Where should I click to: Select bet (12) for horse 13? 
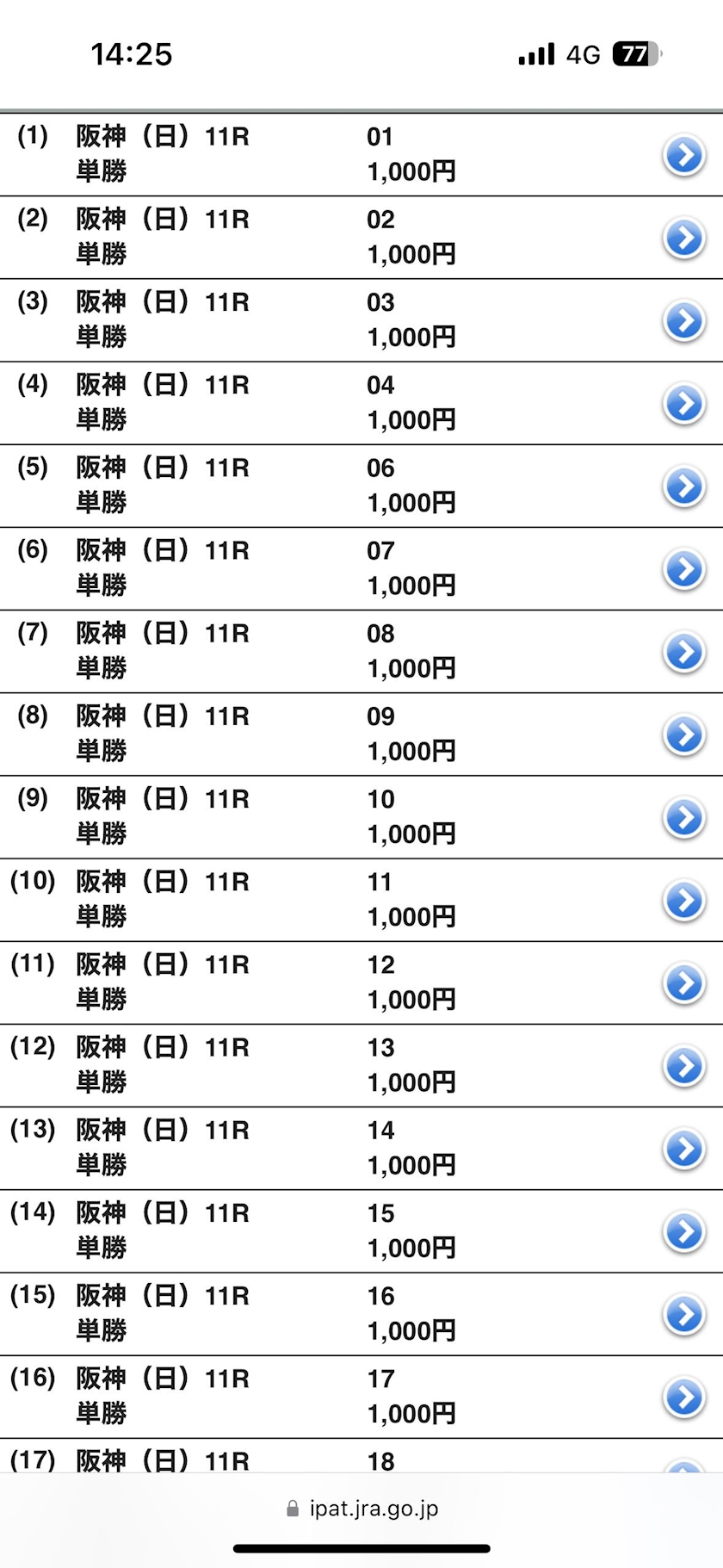point(361,1065)
